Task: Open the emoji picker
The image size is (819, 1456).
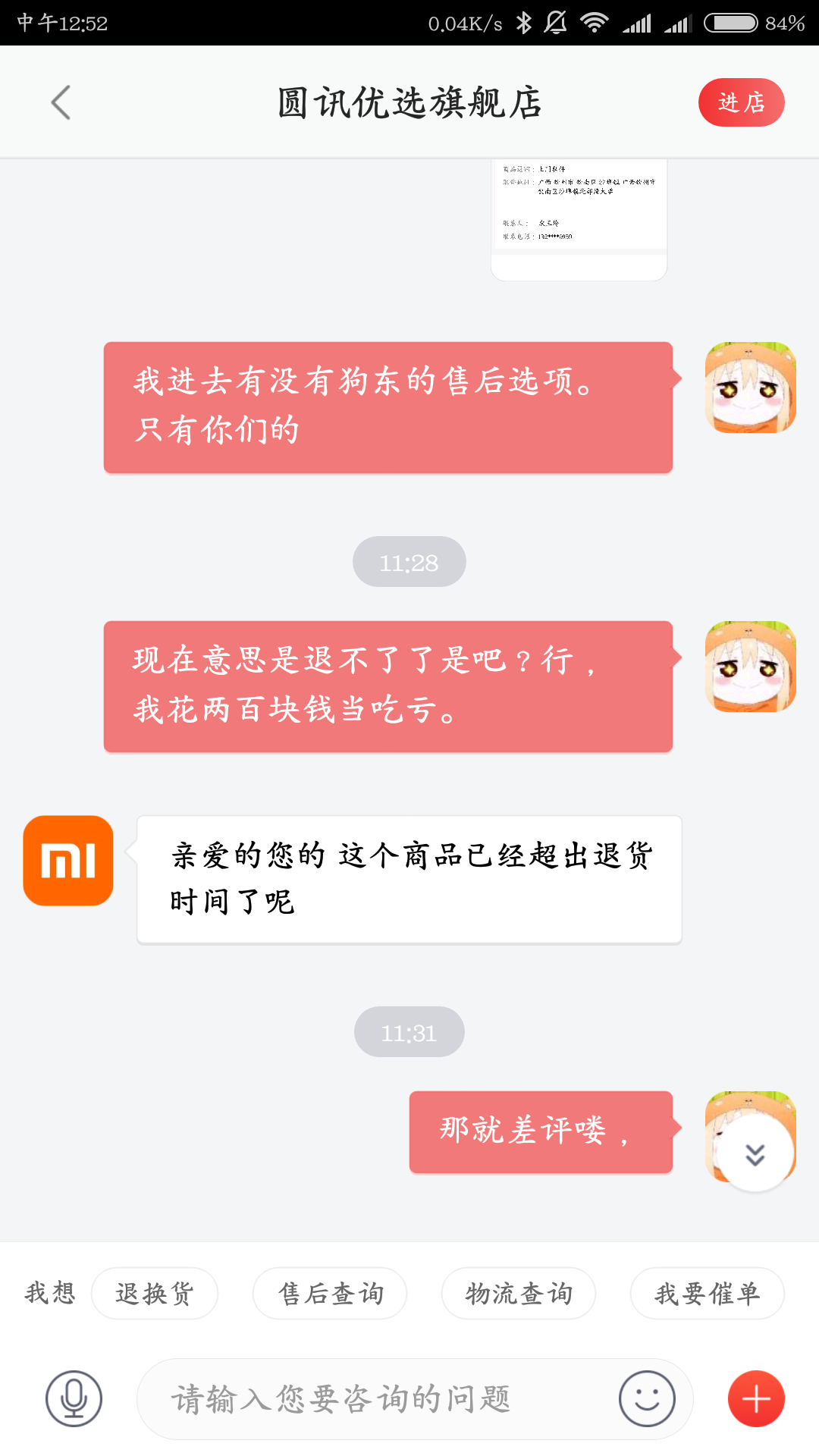Action: click(x=647, y=1398)
